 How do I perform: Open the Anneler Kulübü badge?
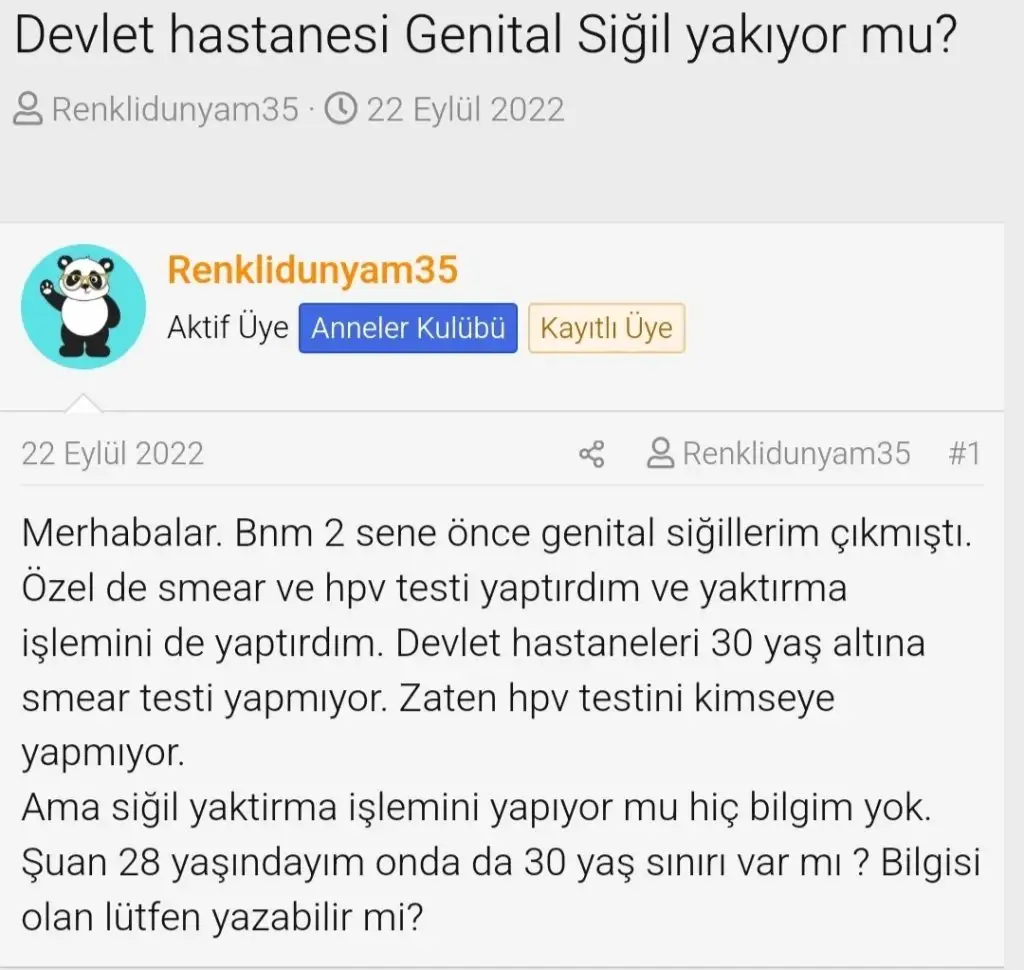coord(408,328)
